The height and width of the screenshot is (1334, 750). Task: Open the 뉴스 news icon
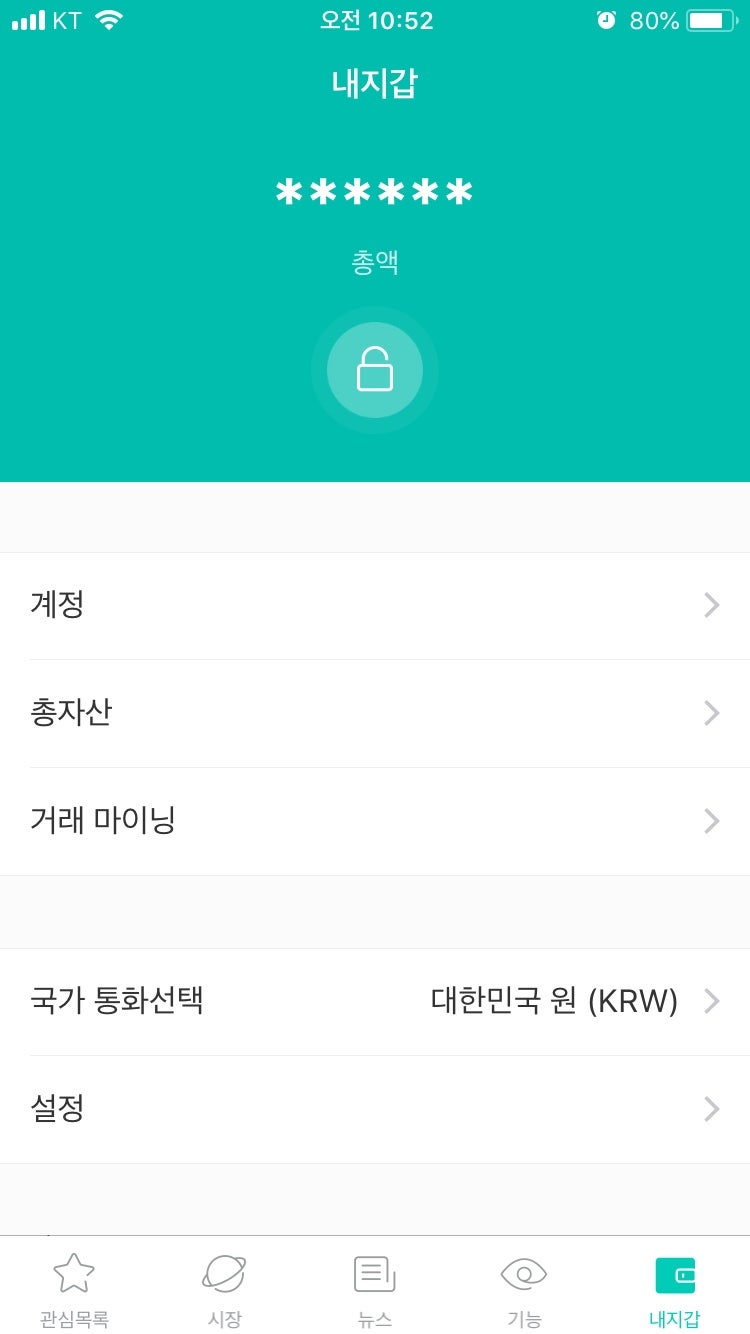coord(374,1272)
